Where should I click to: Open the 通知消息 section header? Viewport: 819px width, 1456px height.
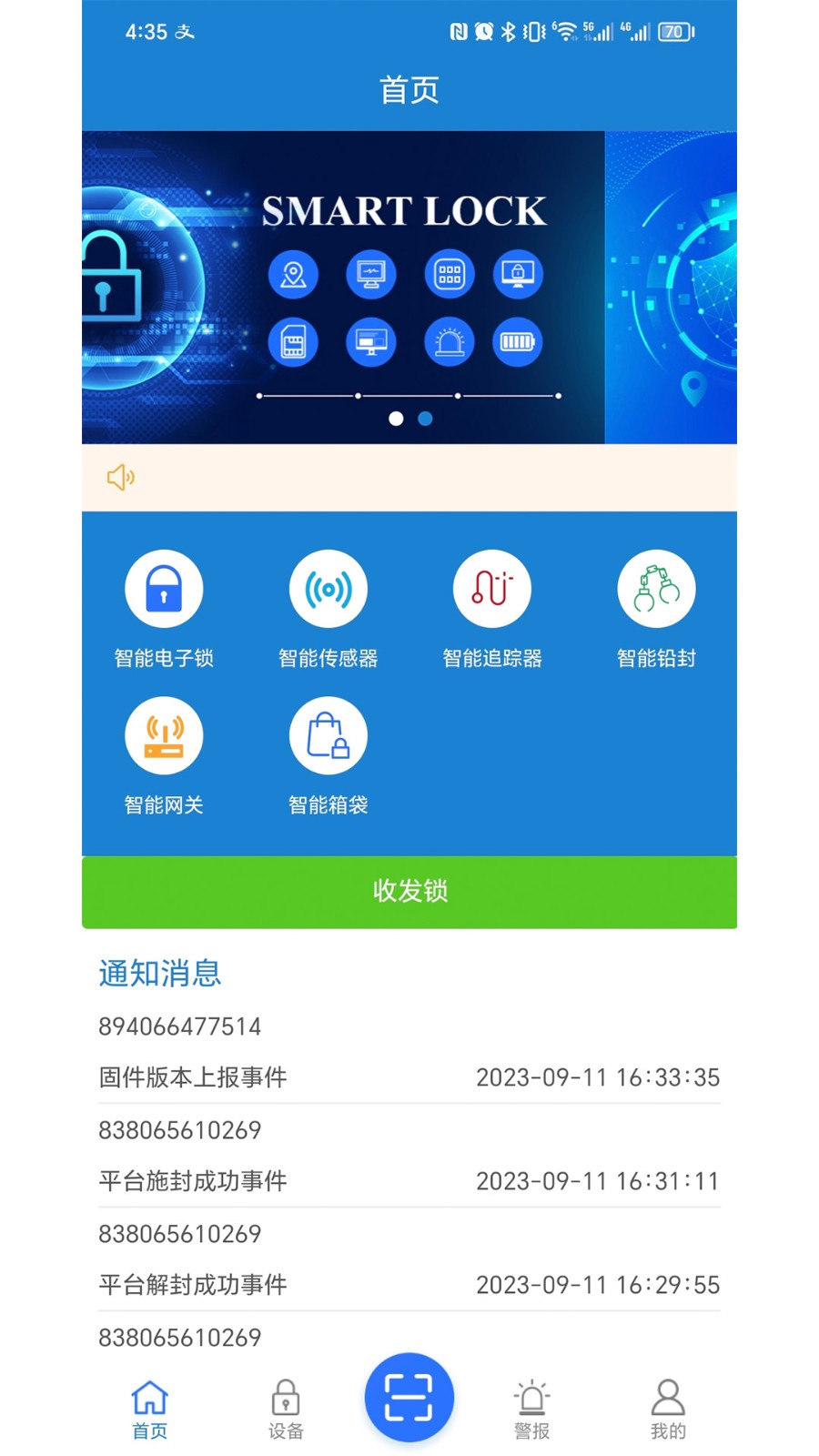pyautogui.click(x=161, y=974)
